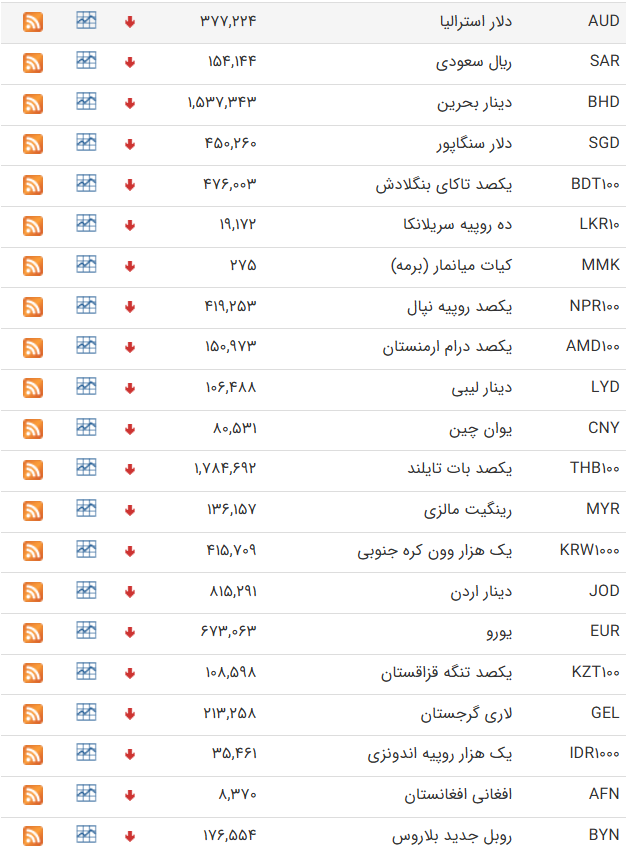Screen dimensions: 635x851
Task: View the chart for JOD
Action: point(86,590)
